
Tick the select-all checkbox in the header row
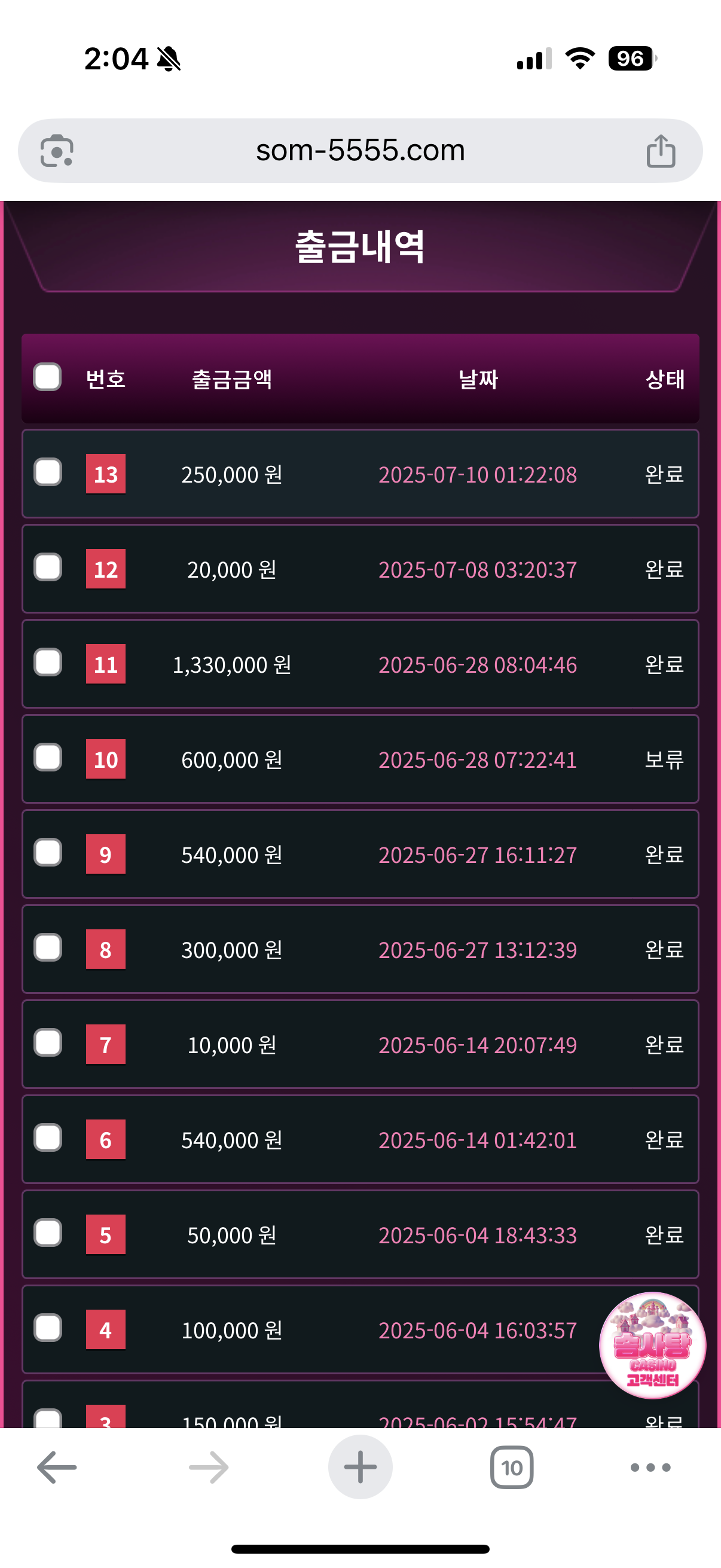[47, 377]
